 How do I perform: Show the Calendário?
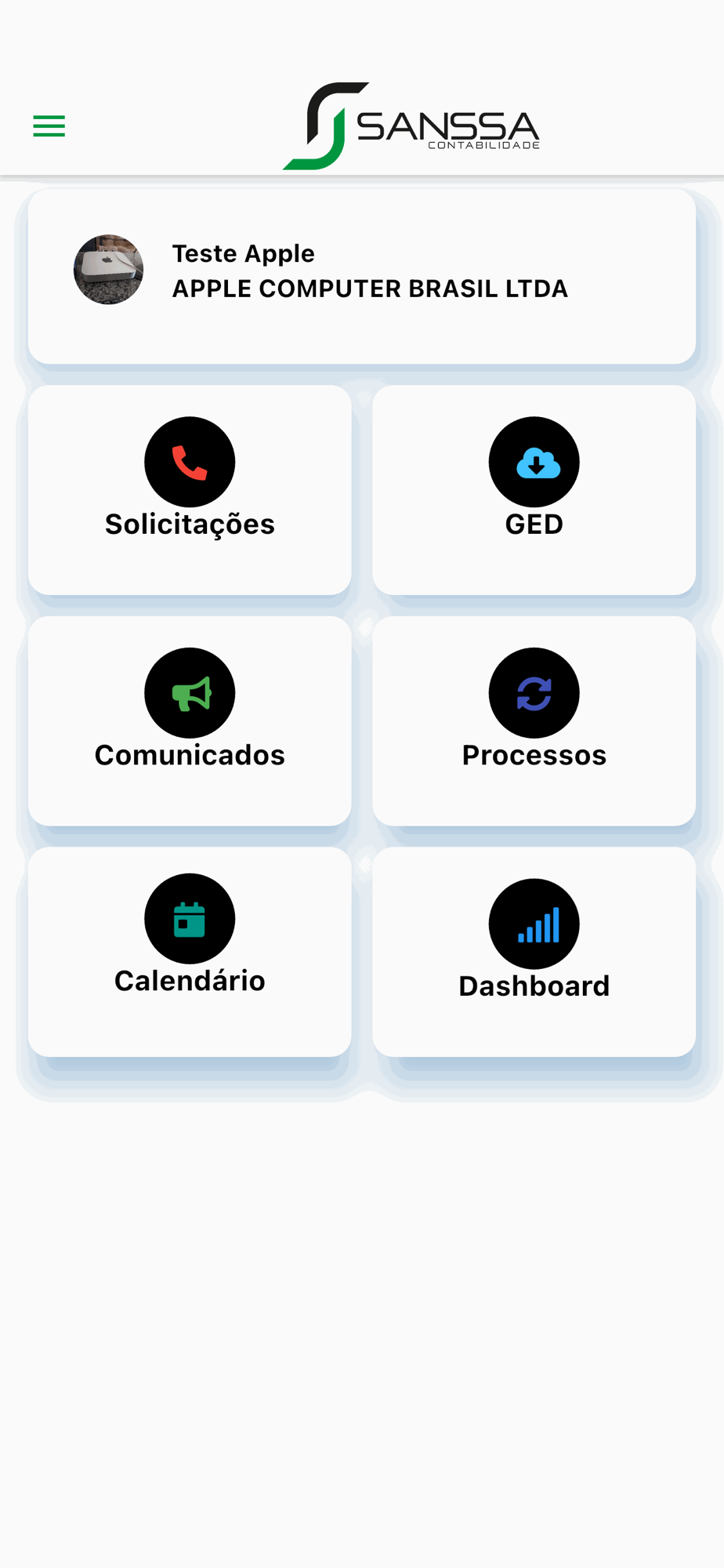[190, 950]
